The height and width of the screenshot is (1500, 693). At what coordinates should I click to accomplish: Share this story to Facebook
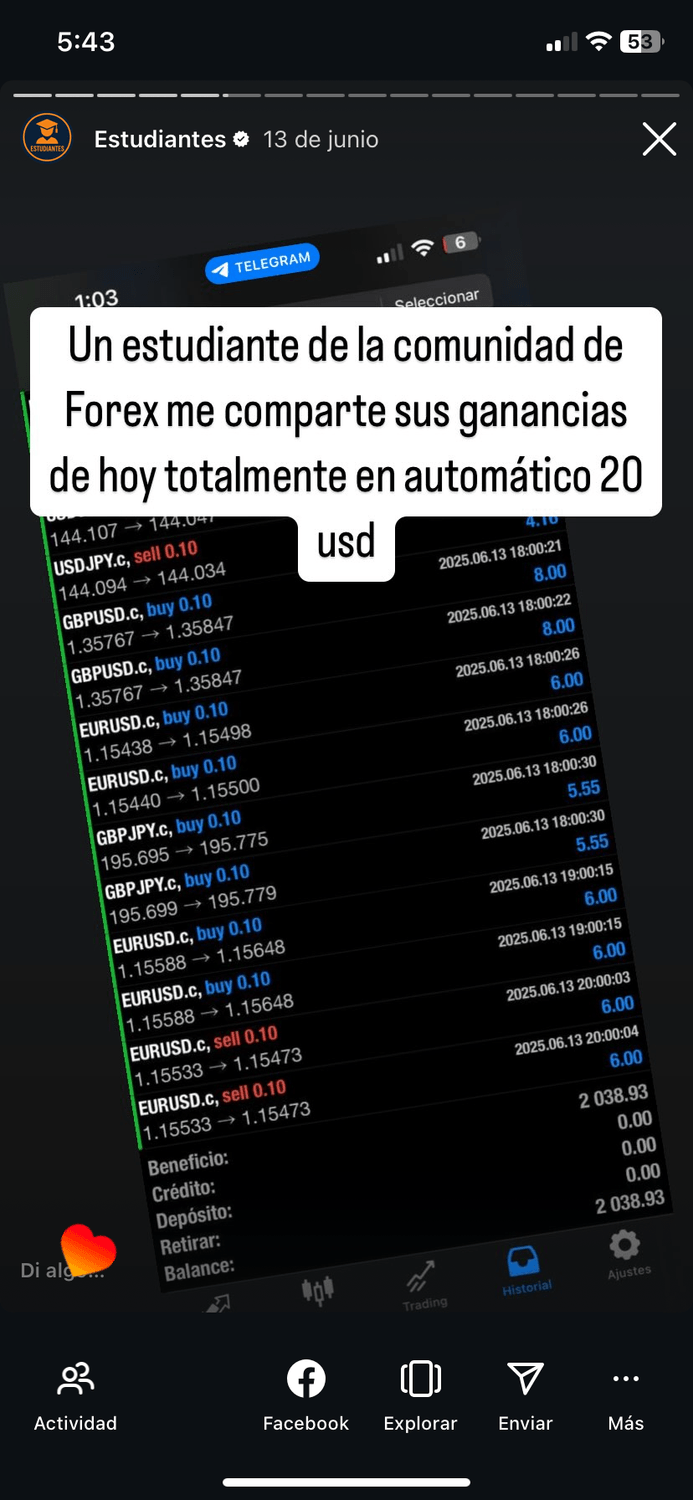[x=306, y=1395]
